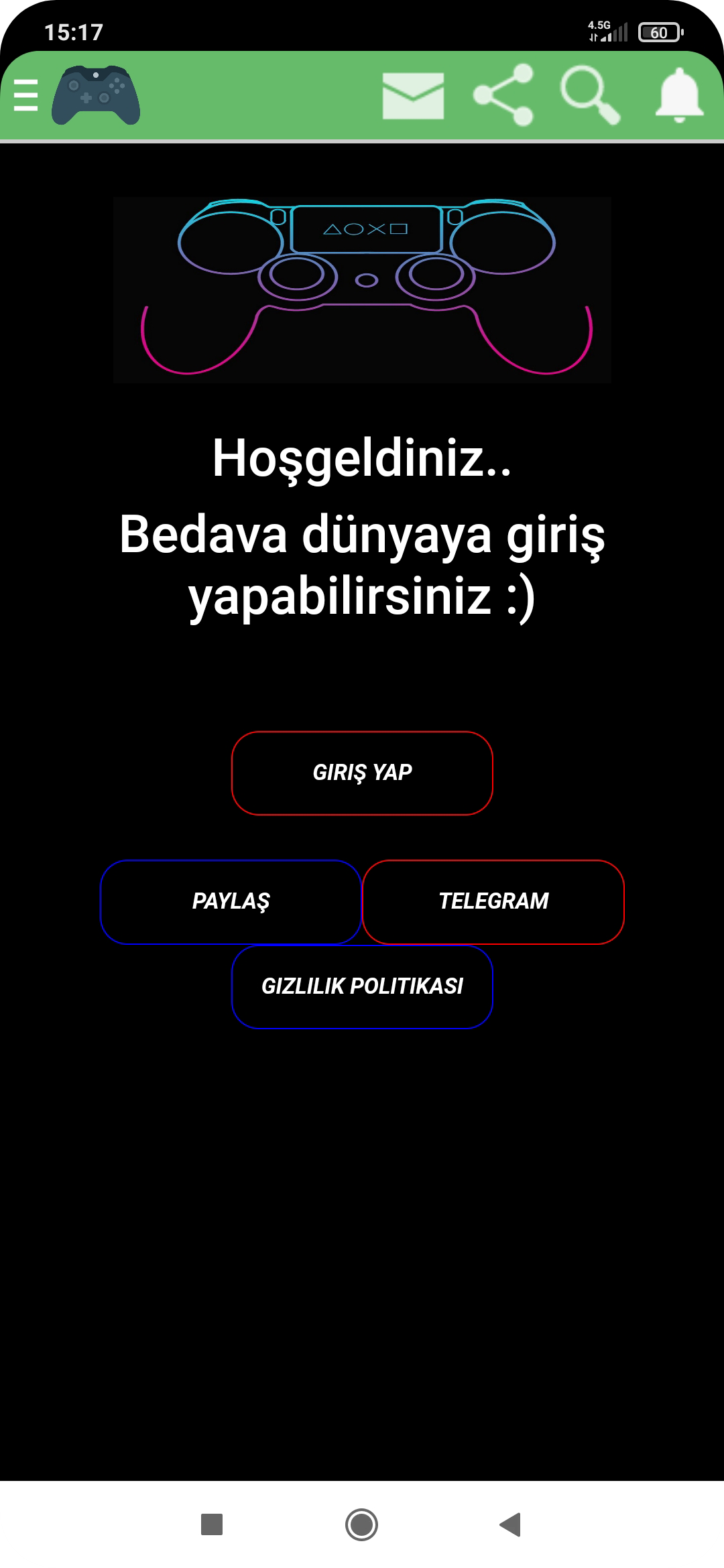
Task: Tap the GIRIŞ YAP button
Action: point(362,773)
